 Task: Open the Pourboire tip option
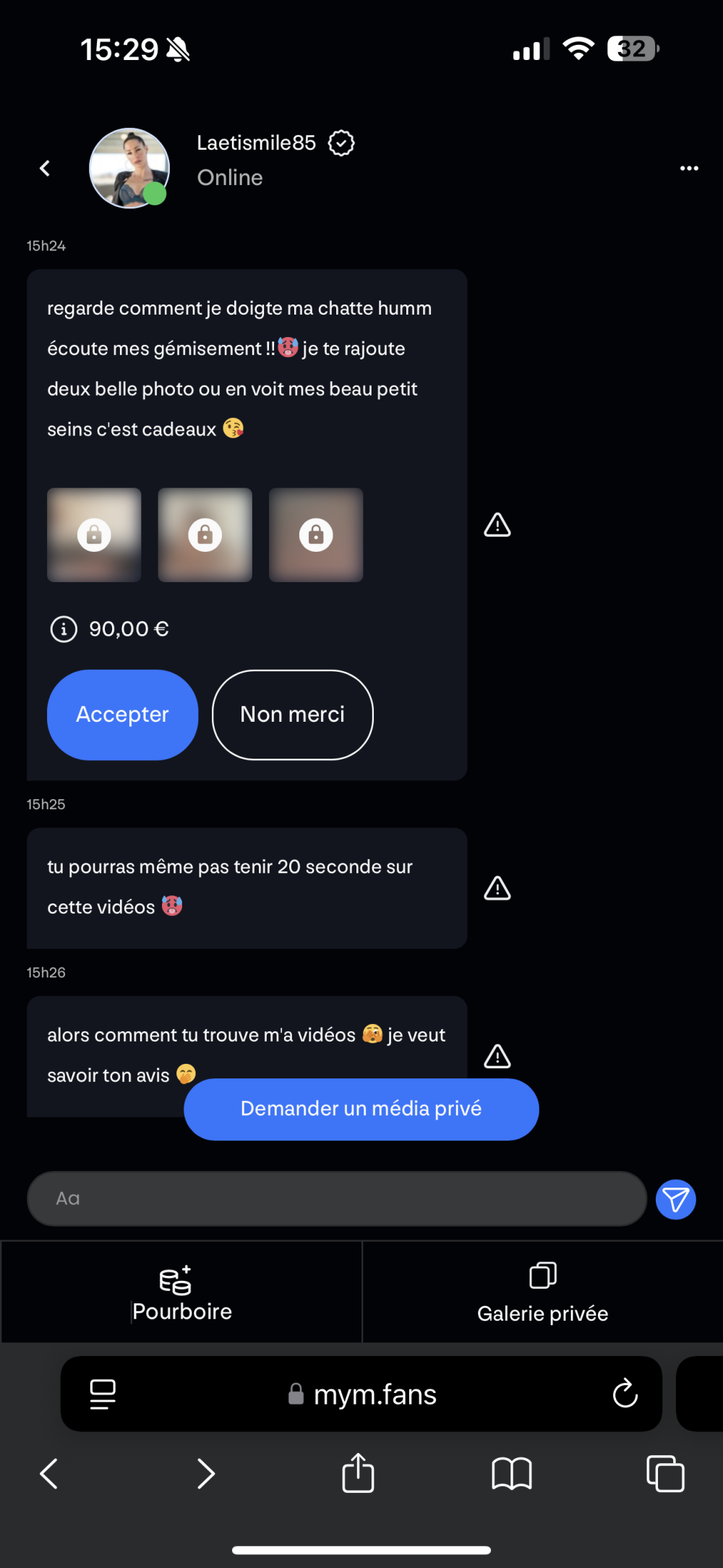tap(181, 1293)
